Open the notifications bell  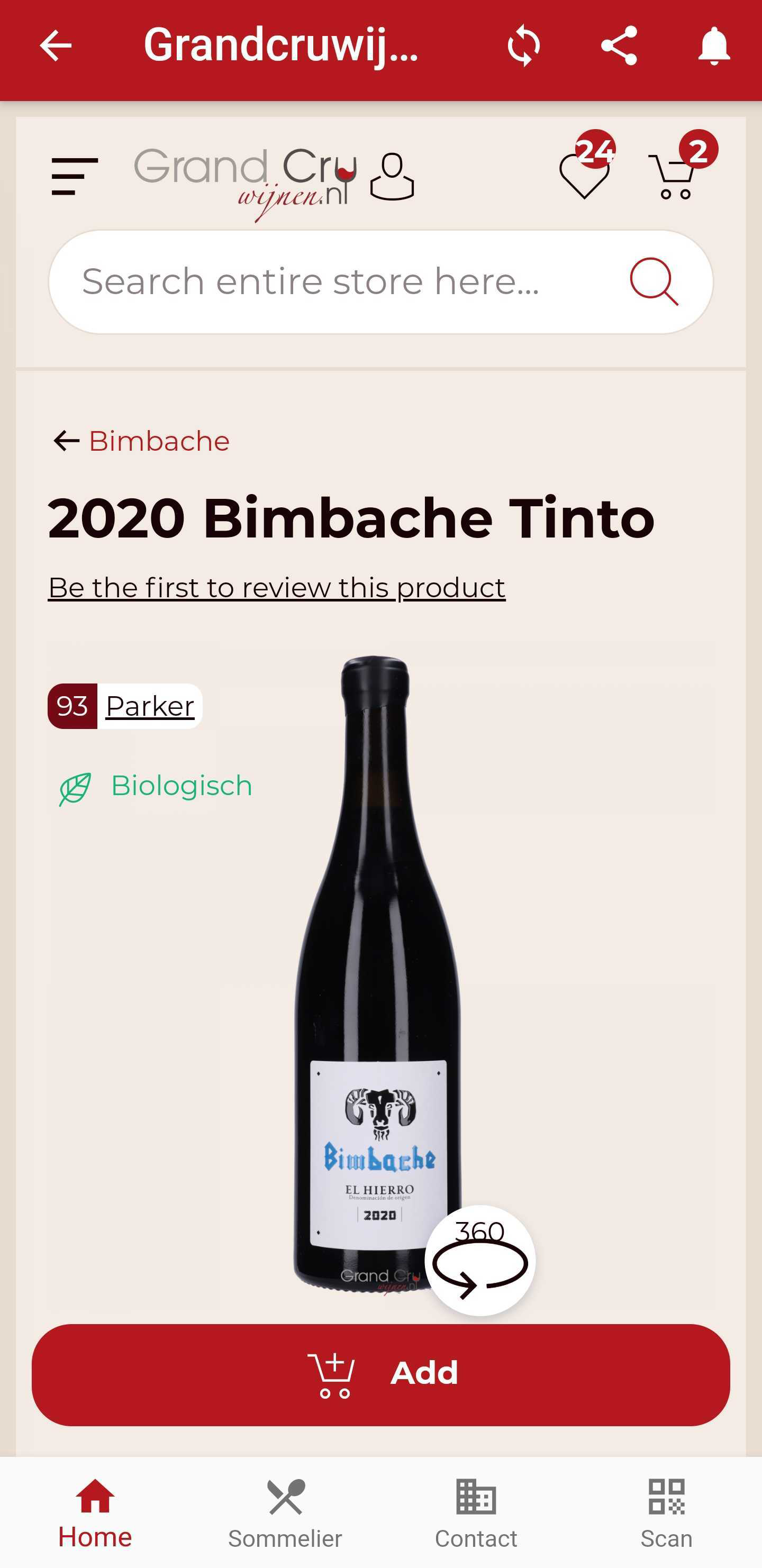pos(713,46)
